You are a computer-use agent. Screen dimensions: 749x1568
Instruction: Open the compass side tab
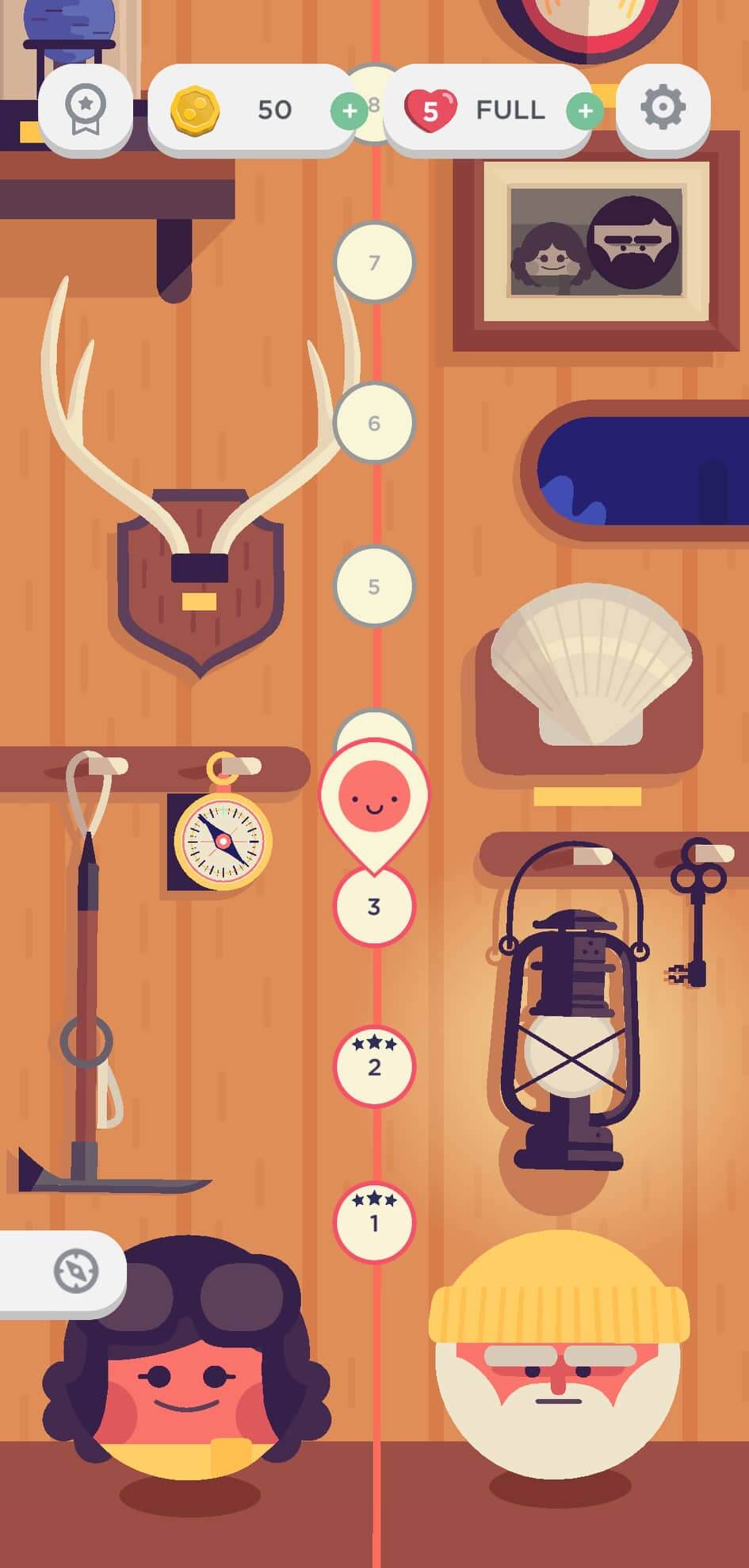coord(75,1271)
